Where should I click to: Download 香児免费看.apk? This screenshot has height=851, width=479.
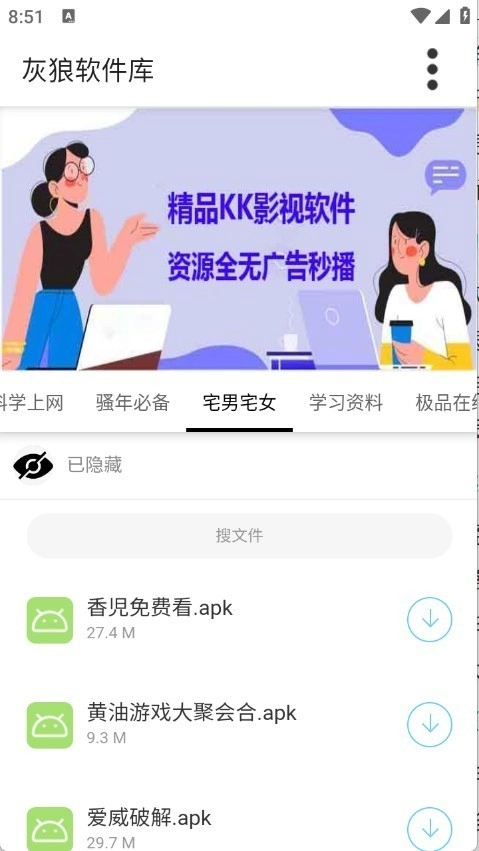click(430, 619)
